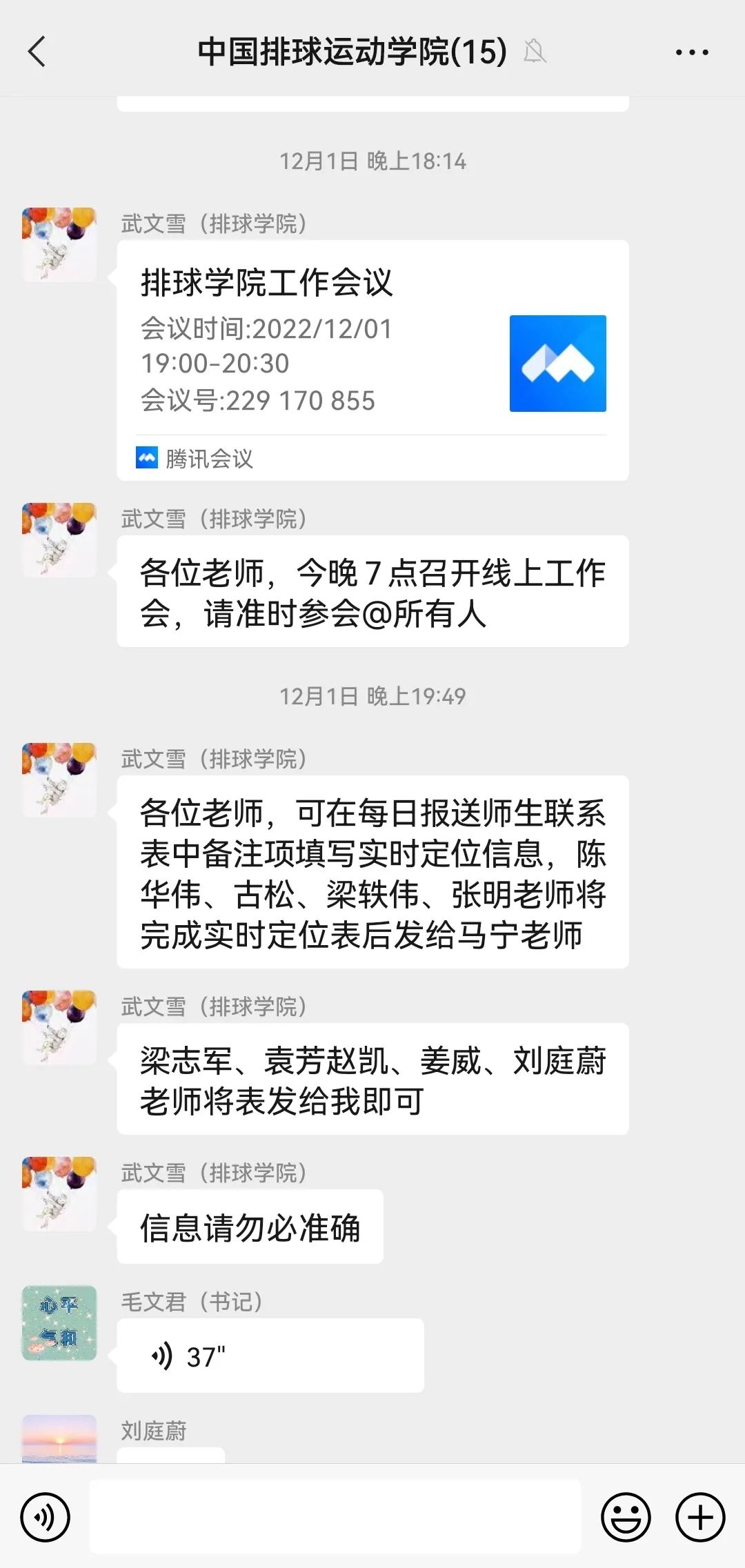Screen dimensions: 745x1568
Task: Open the chat info overflow menu
Action: click(691, 52)
